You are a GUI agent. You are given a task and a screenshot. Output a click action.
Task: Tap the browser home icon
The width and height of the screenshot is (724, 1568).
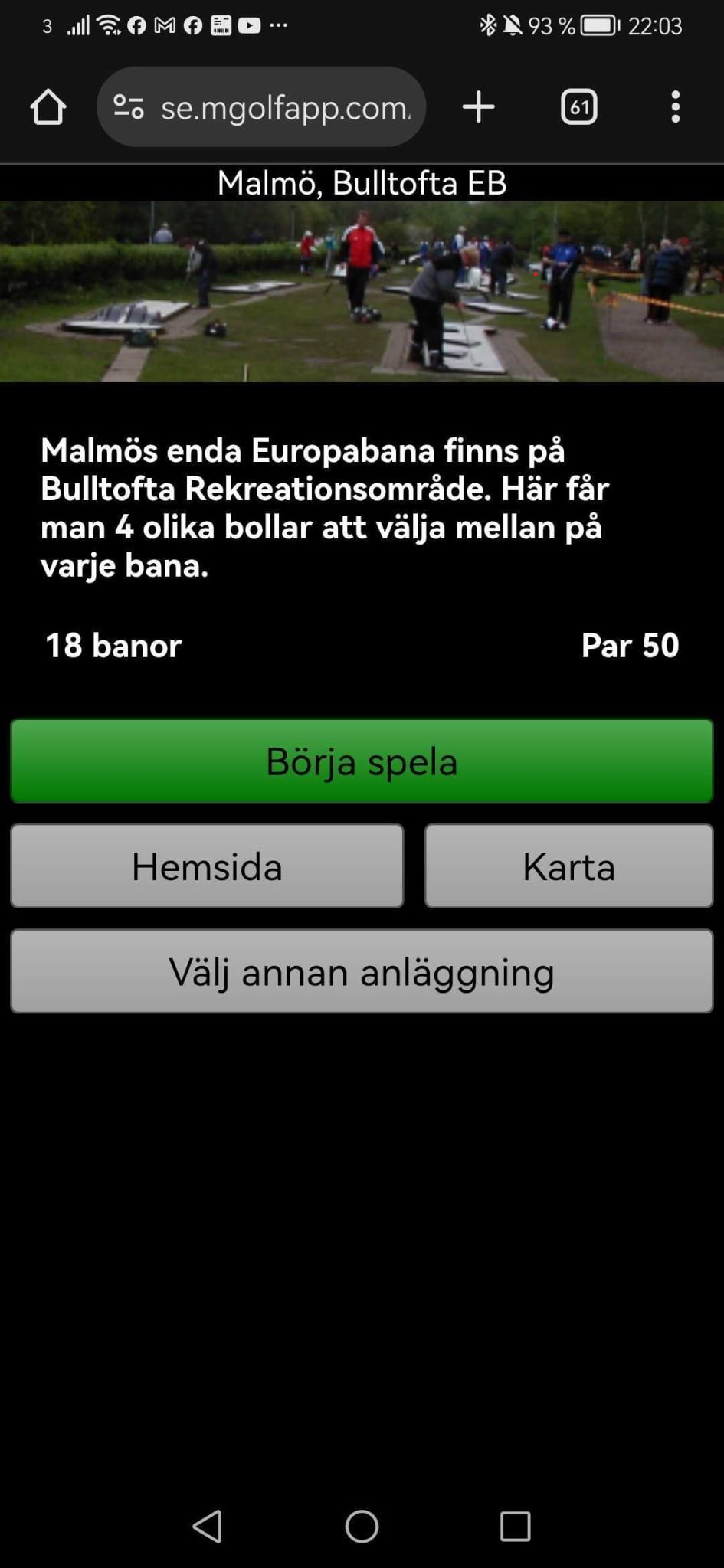tap(48, 106)
